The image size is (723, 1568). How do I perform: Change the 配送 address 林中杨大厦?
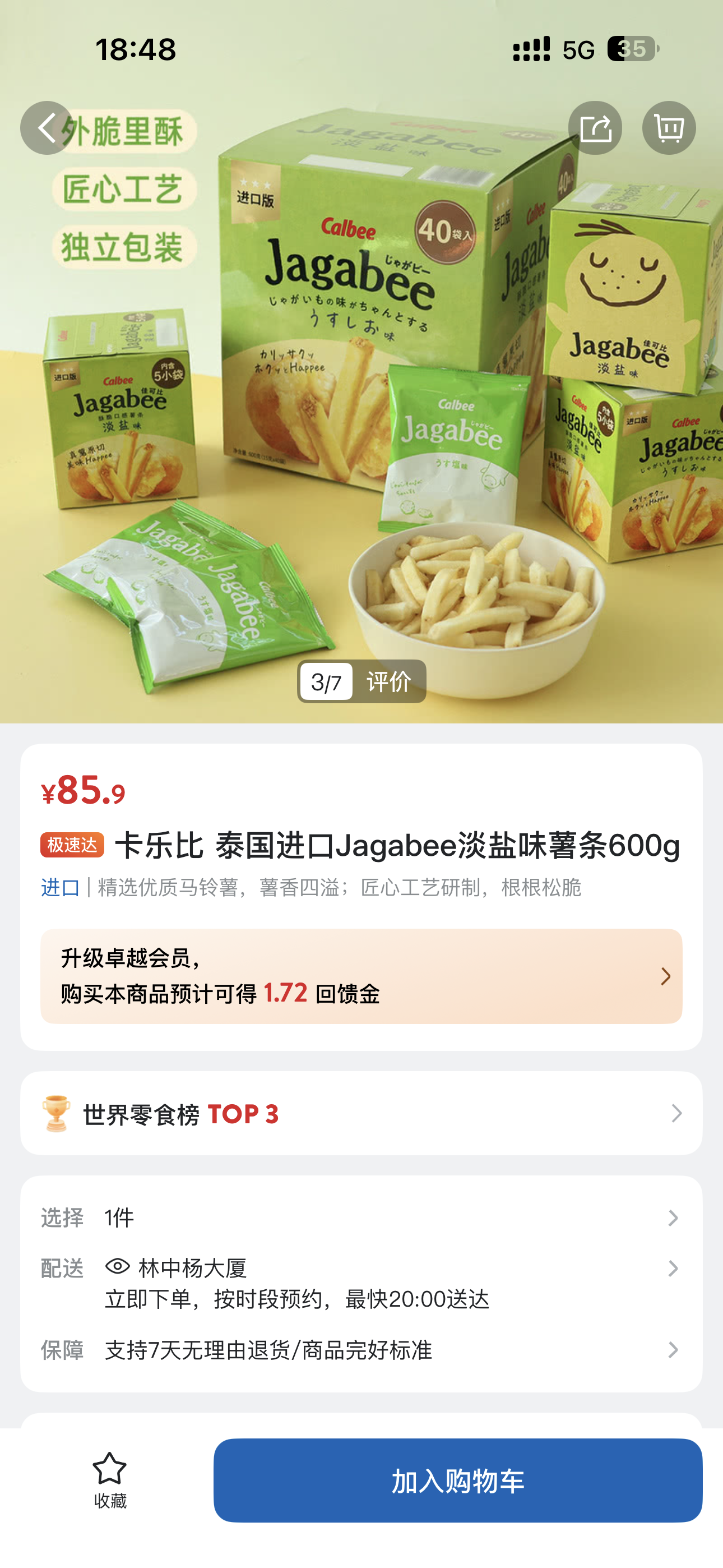[x=361, y=1269]
